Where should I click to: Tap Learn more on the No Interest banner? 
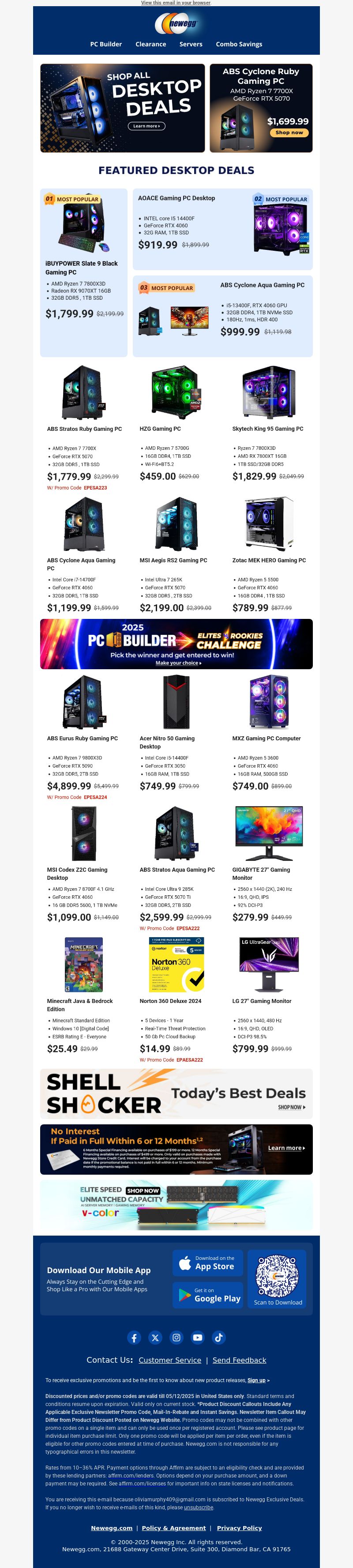tap(286, 1148)
